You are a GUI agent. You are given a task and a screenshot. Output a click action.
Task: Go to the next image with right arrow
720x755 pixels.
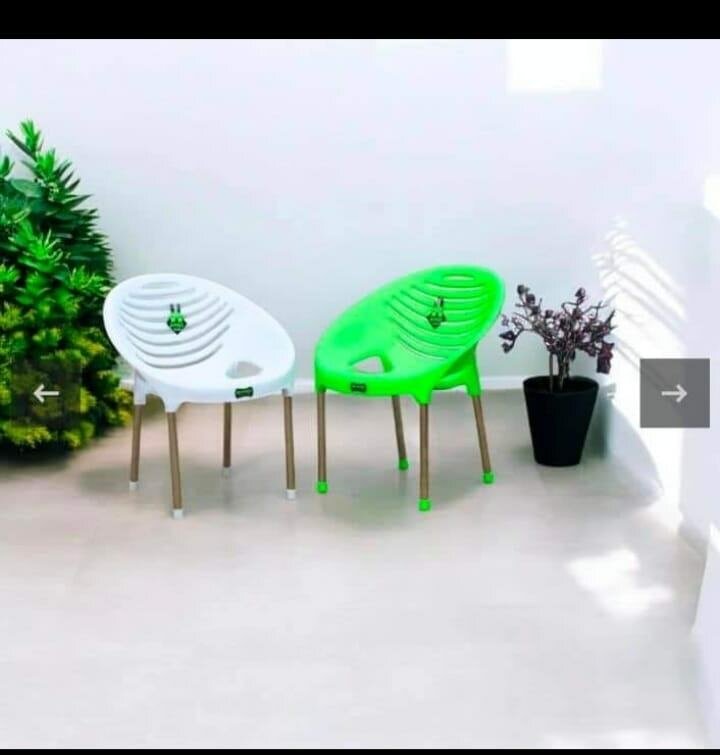[674, 393]
